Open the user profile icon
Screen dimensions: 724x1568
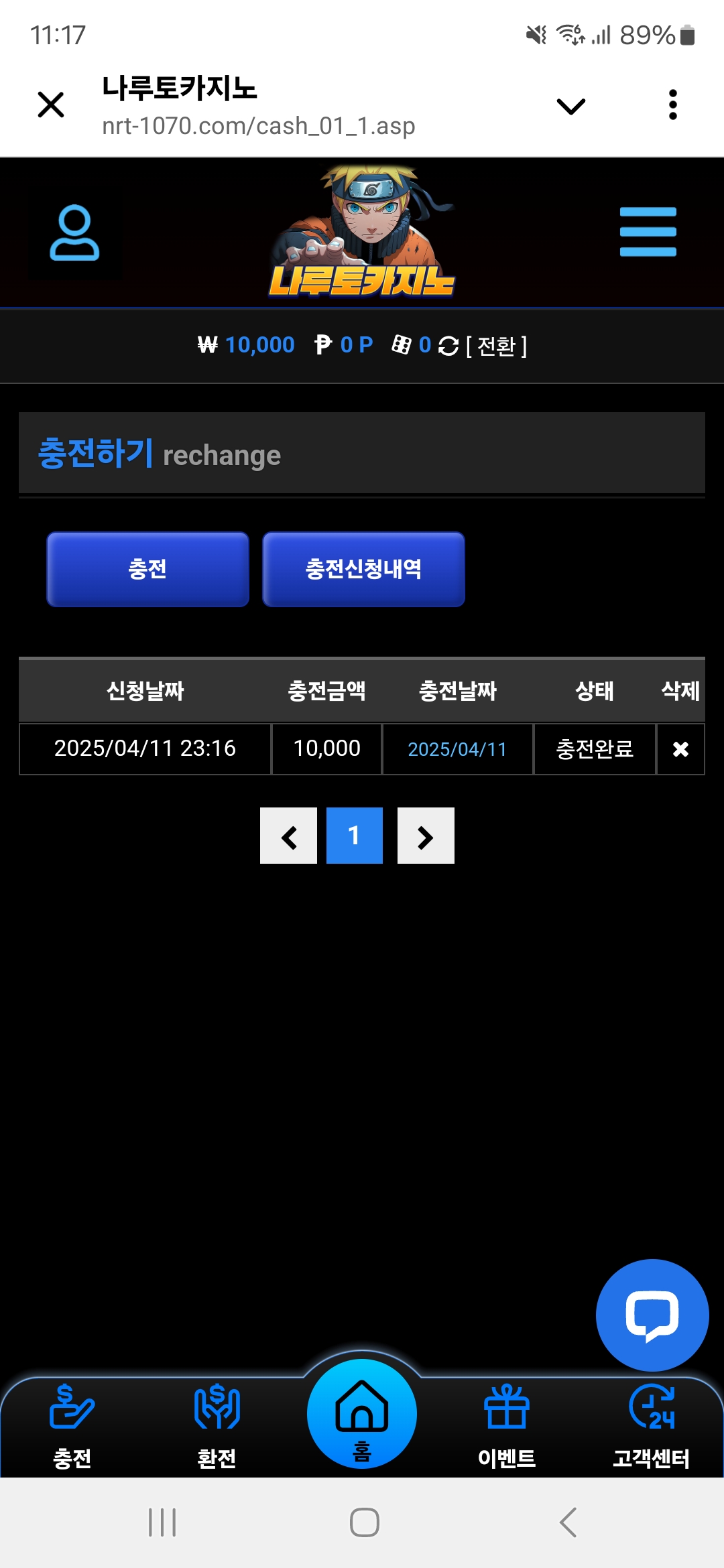coord(74,233)
